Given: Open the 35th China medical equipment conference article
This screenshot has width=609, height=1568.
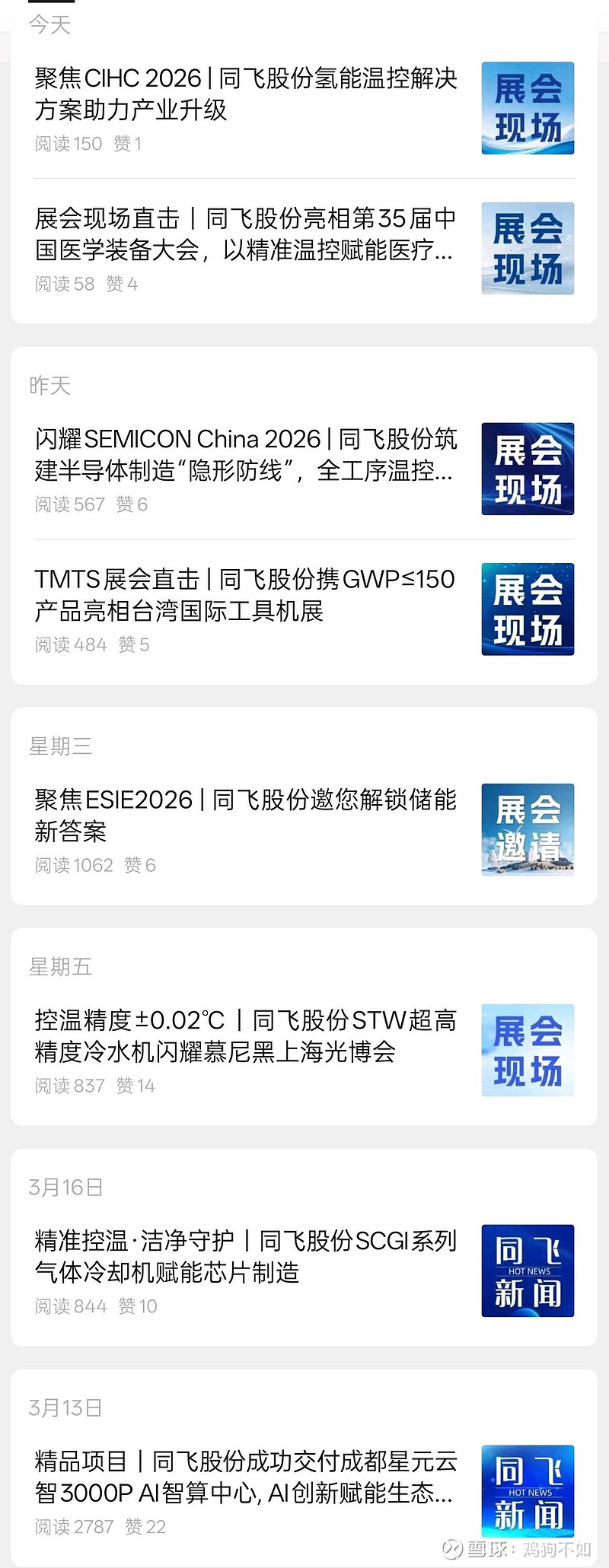Looking at the screenshot, I should (245, 234).
